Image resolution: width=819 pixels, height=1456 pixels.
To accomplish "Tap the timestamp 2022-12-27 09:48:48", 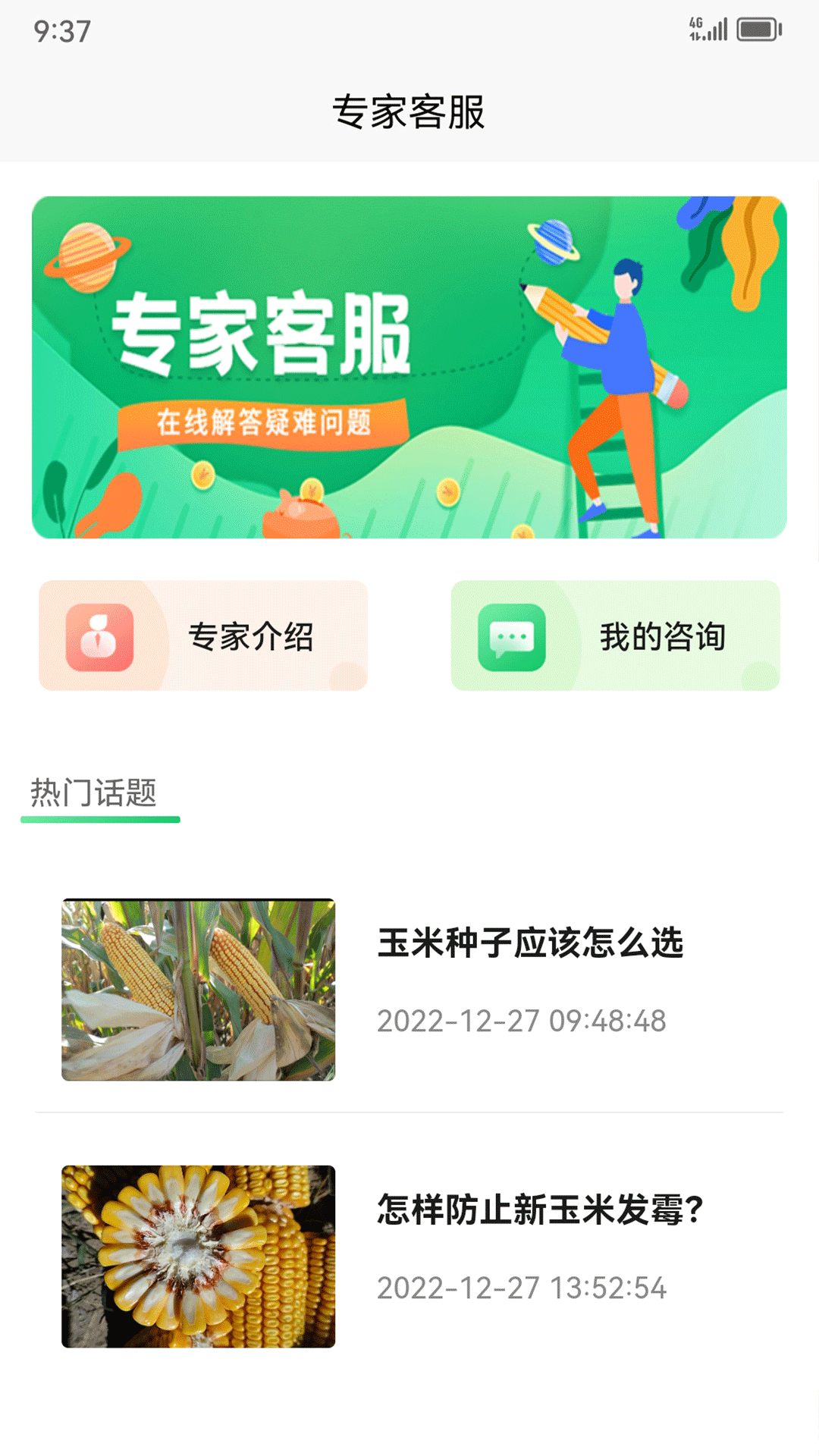I will 521,1019.
